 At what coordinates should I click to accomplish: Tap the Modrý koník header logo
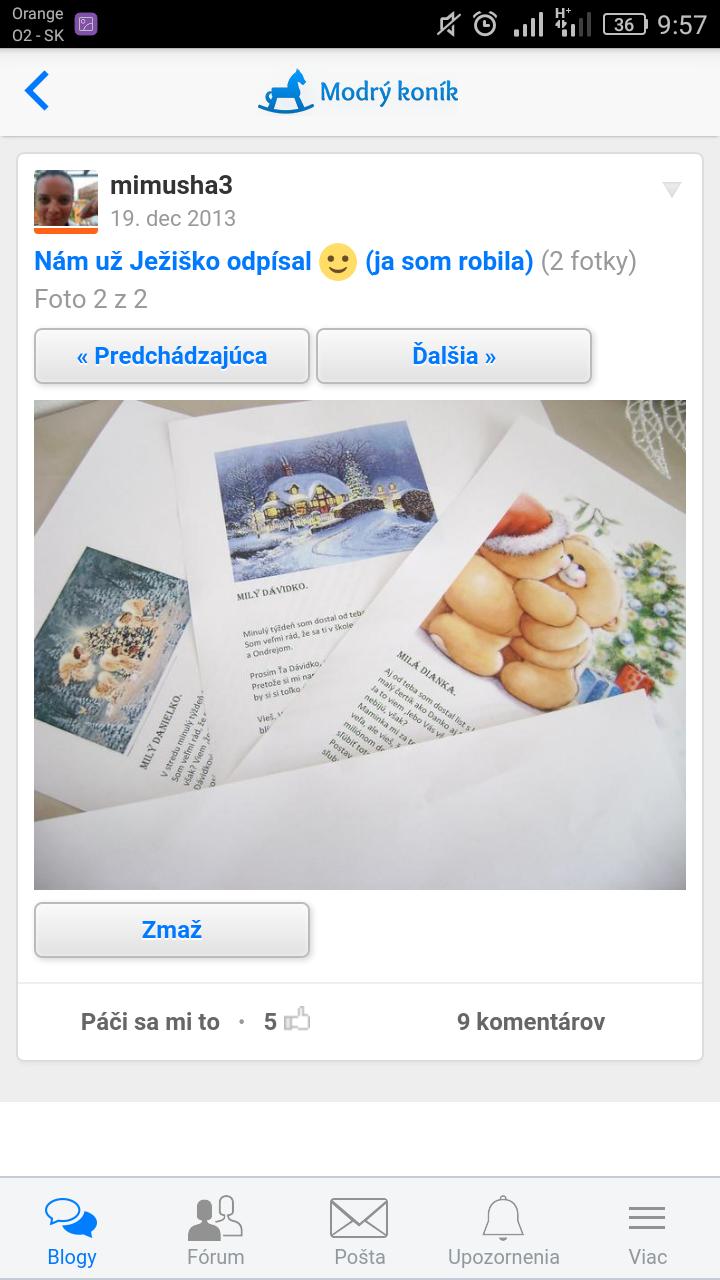360,92
